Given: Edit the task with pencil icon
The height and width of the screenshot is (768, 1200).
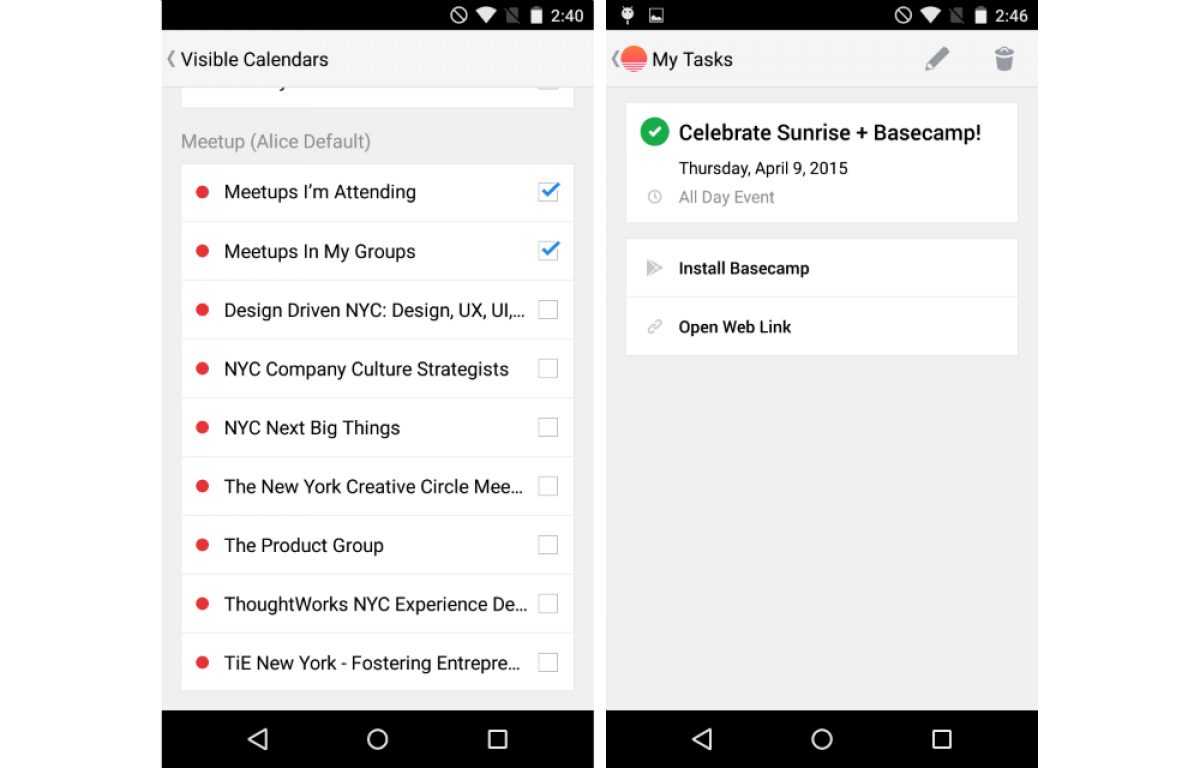Looking at the screenshot, I should click(936, 59).
